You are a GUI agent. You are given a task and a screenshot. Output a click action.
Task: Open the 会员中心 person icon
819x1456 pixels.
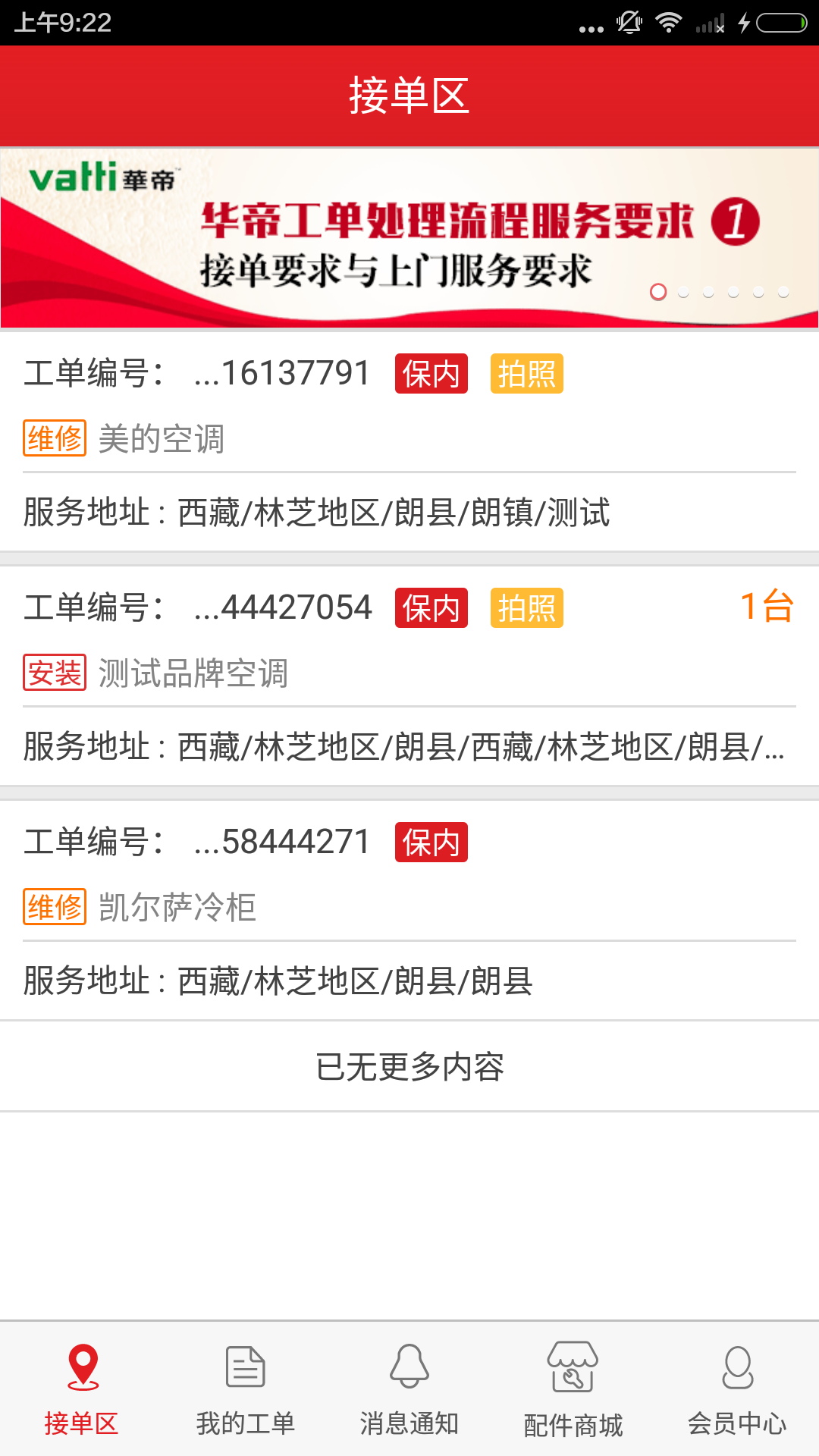(736, 1369)
